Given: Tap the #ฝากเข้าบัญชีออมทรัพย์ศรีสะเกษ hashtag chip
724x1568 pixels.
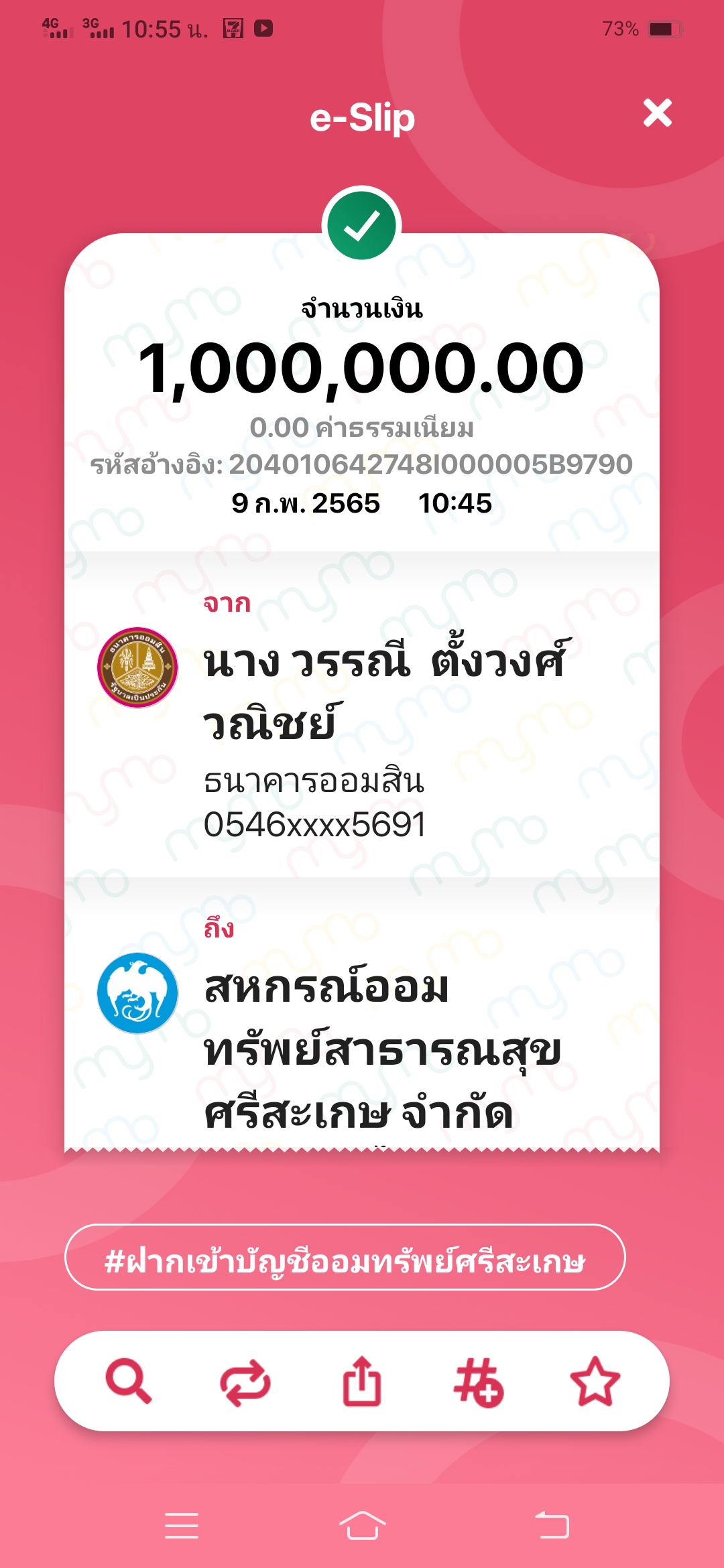Looking at the screenshot, I should (345, 1257).
